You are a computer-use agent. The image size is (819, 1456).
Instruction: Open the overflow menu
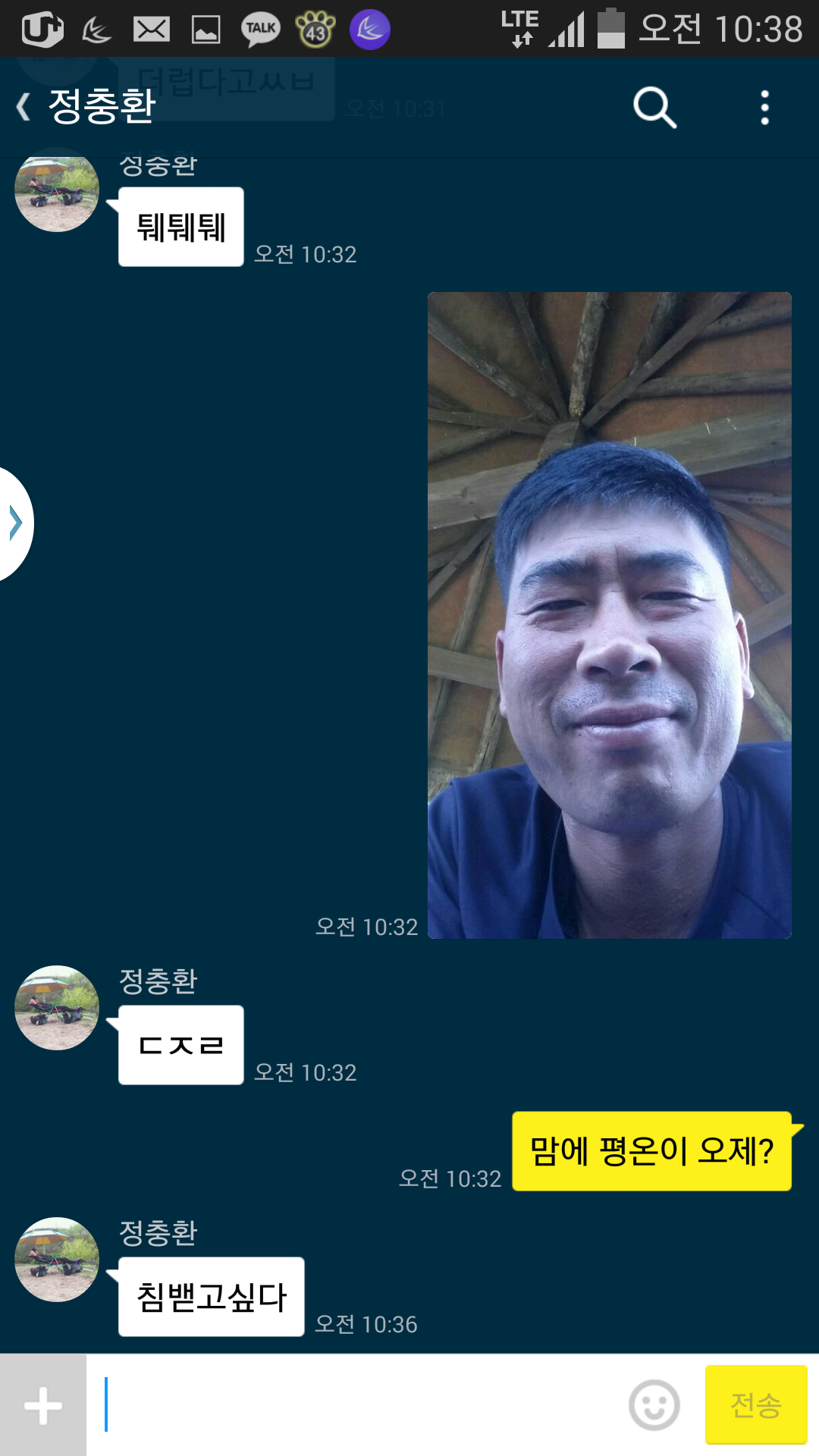(765, 107)
